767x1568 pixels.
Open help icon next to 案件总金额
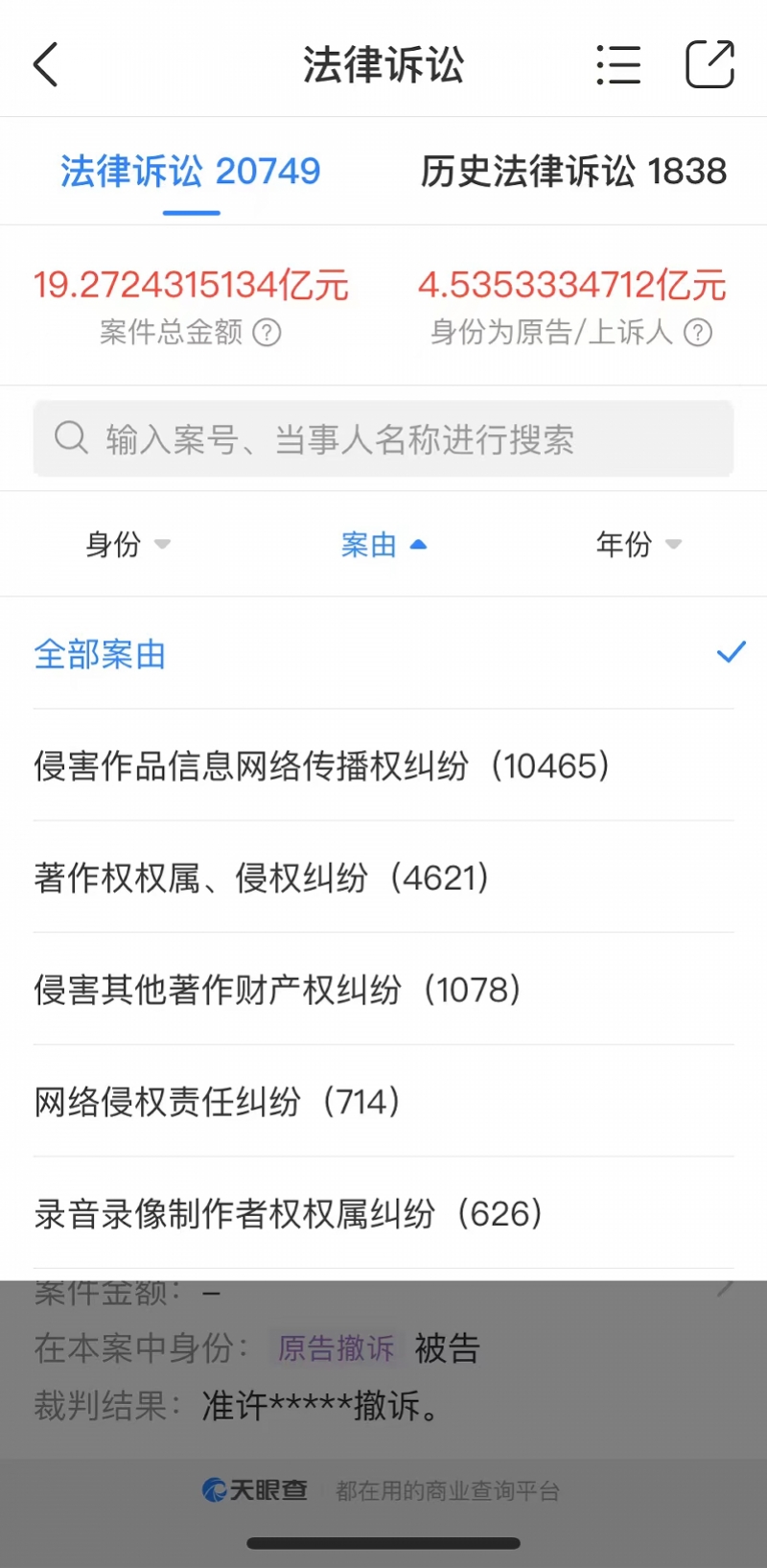267,333
